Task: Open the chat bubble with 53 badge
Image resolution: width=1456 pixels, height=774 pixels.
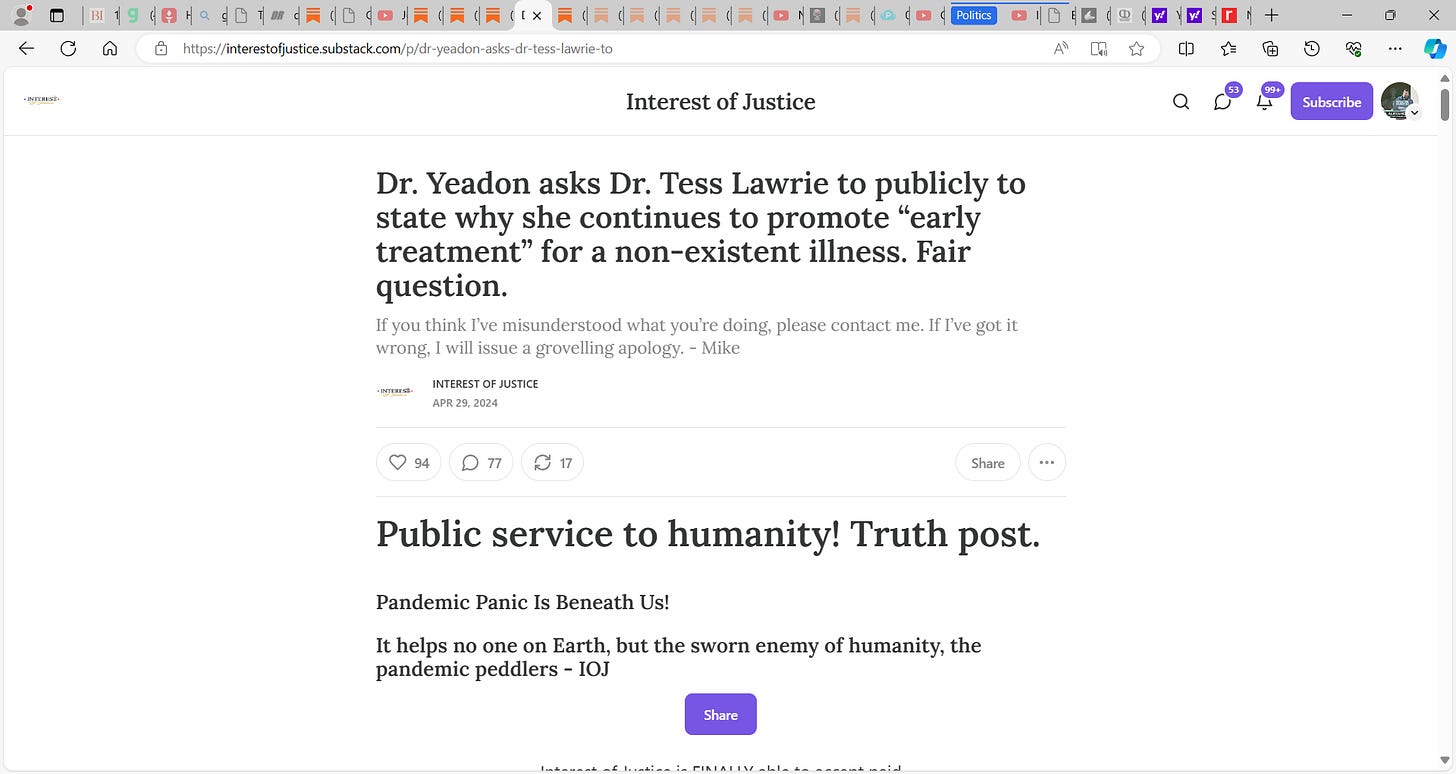Action: 1222,102
